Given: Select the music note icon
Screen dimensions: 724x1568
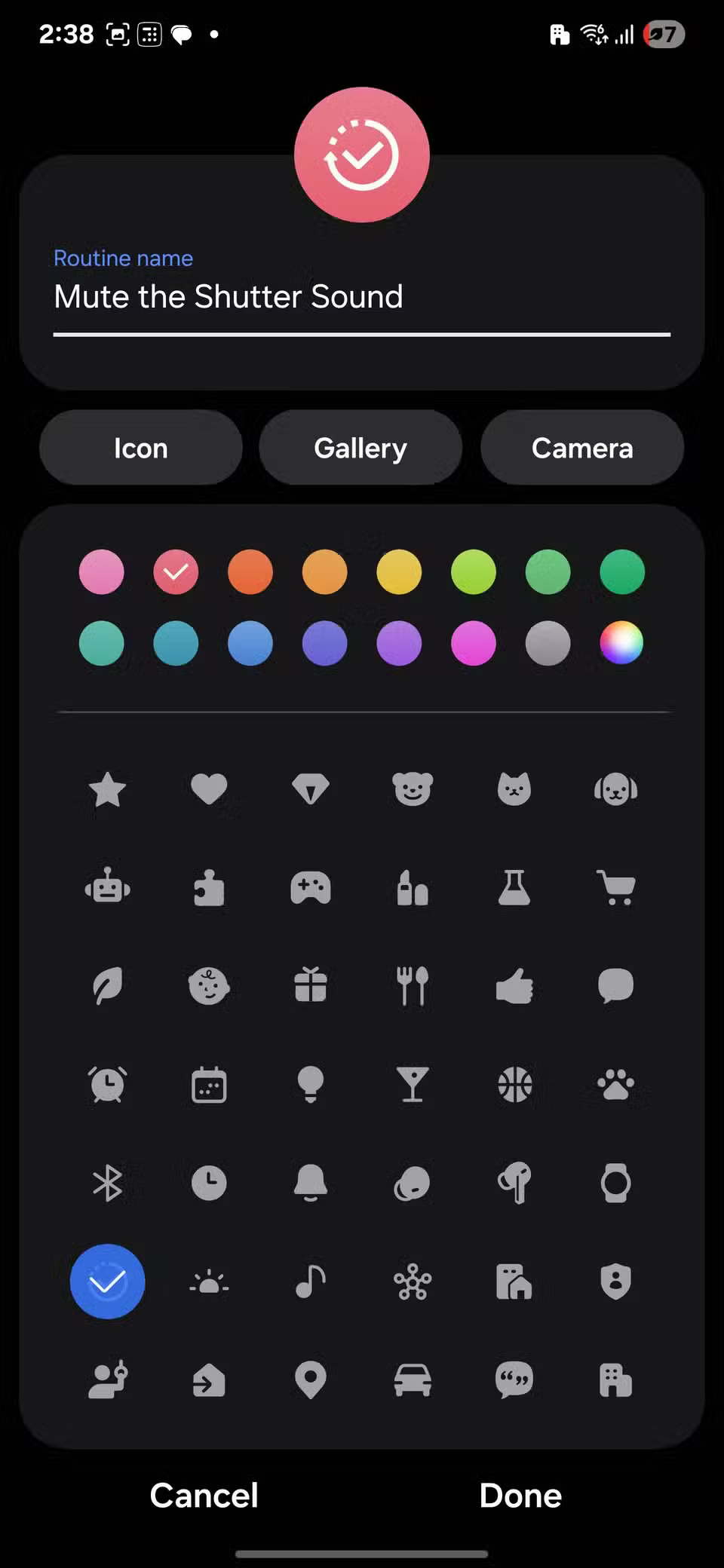Looking at the screenshot, I should pyautogui.click(x=311, y=1282).
